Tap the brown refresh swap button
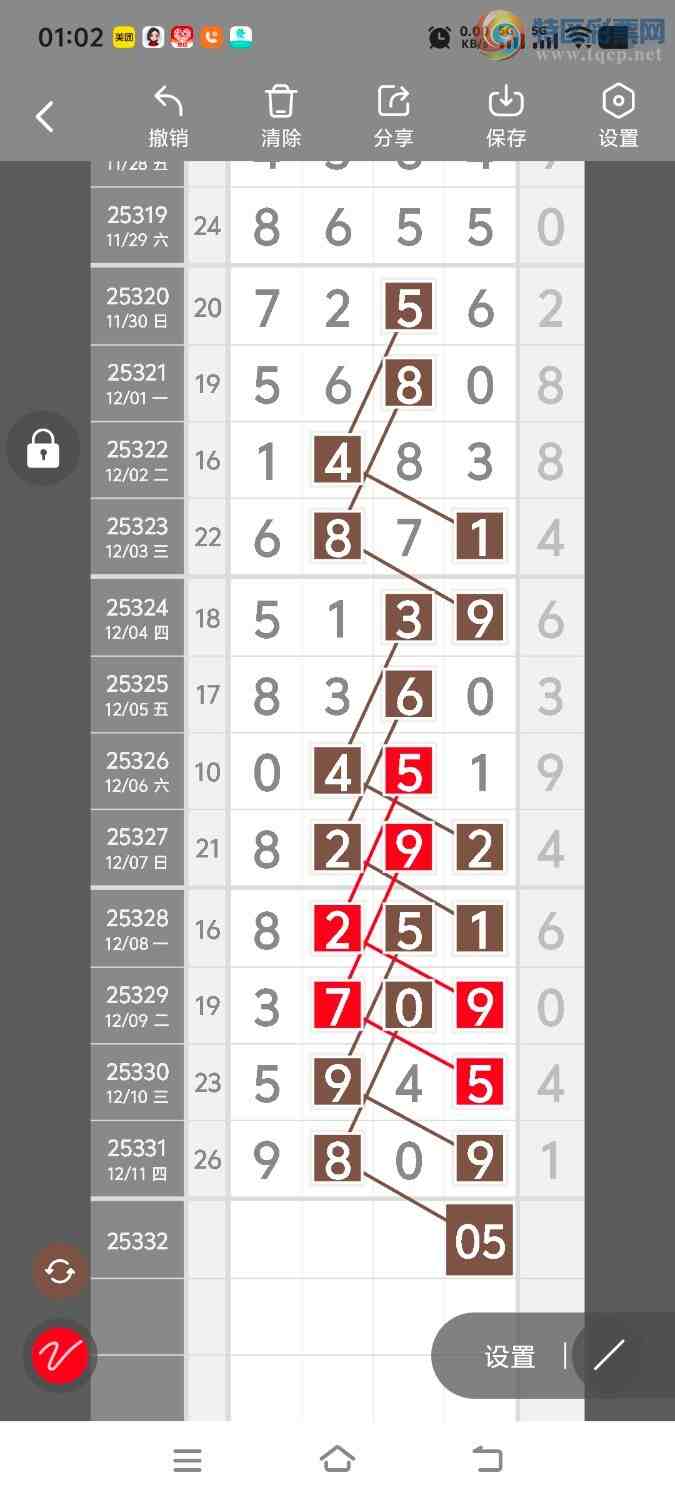This screenshot has height=1500, width=675. click(x=60, y=1272)
